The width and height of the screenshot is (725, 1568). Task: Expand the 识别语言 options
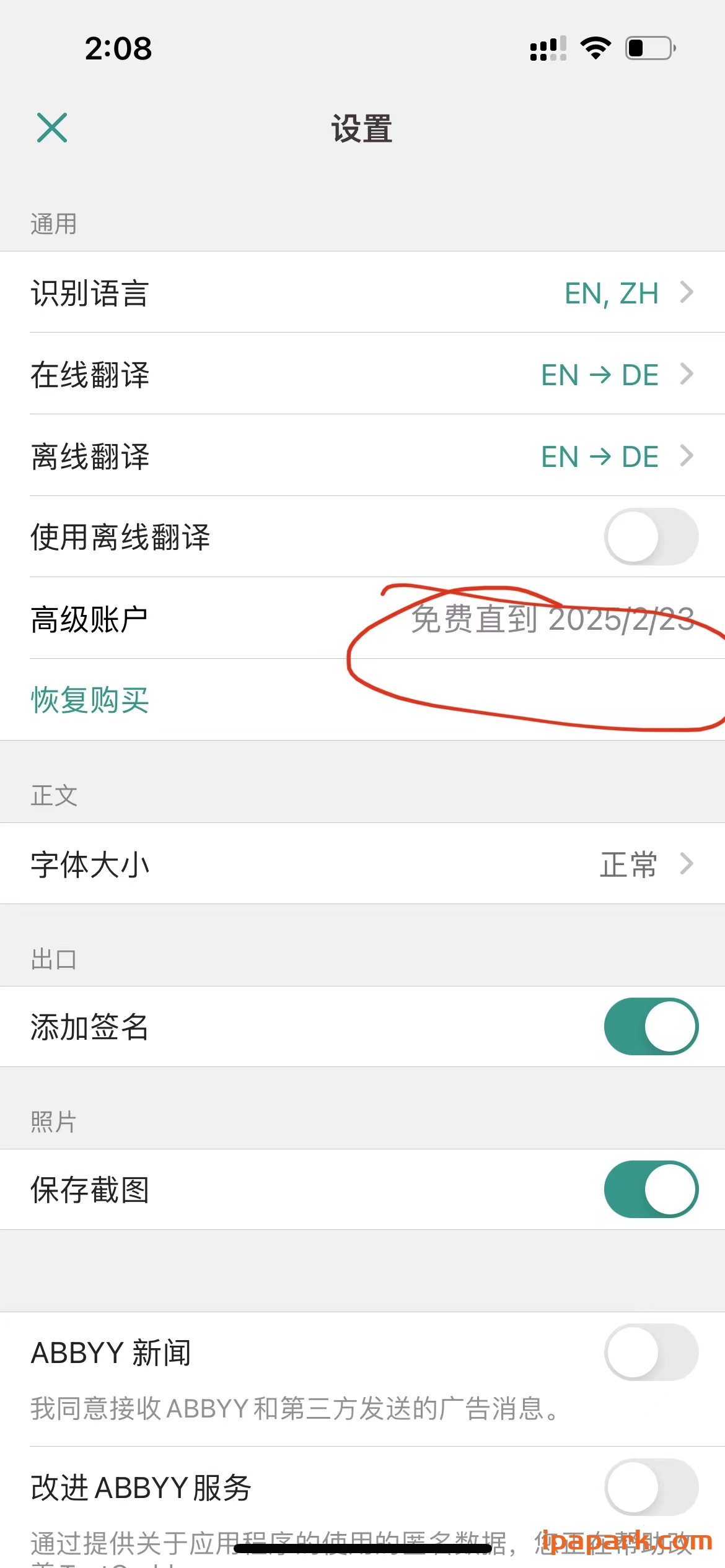(362, 293)
